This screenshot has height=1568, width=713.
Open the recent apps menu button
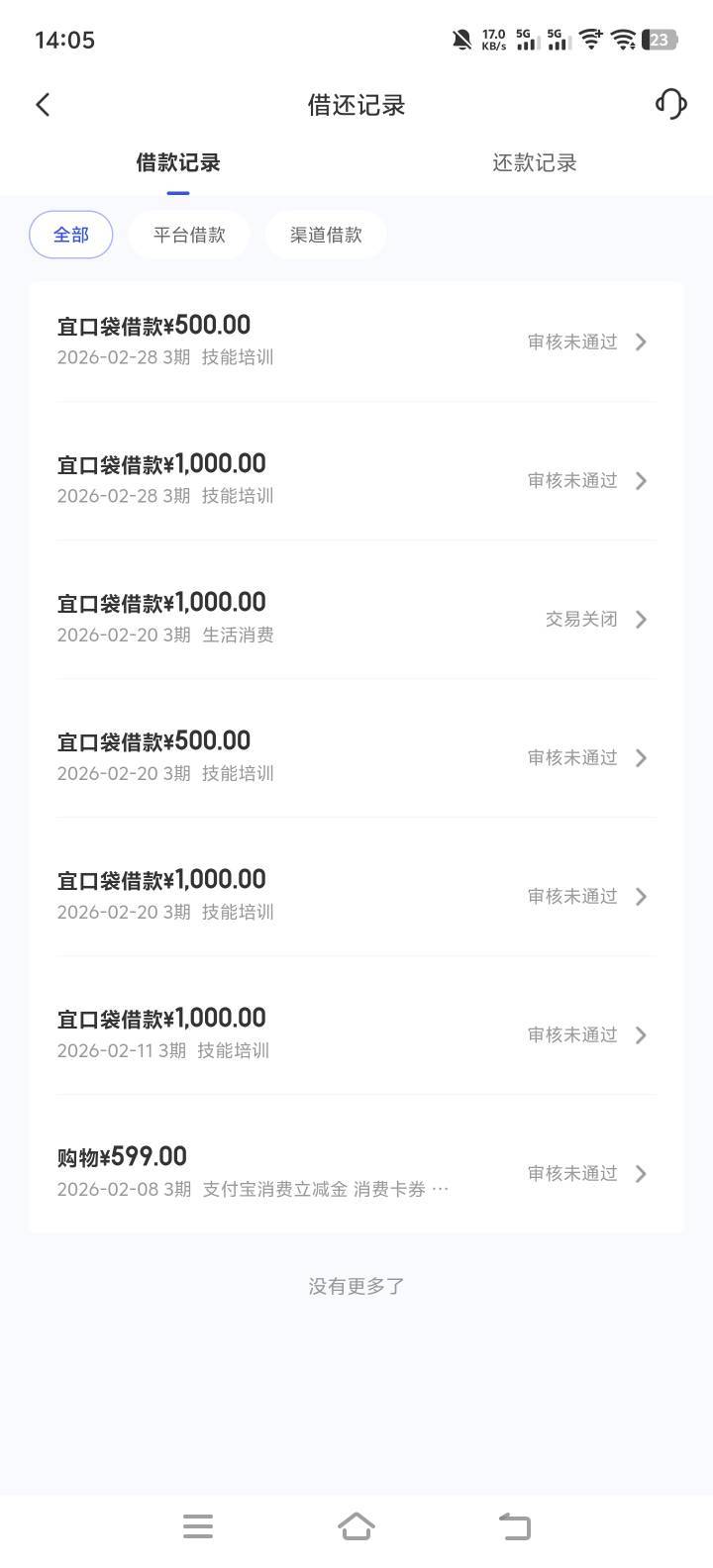(198, 1526)
